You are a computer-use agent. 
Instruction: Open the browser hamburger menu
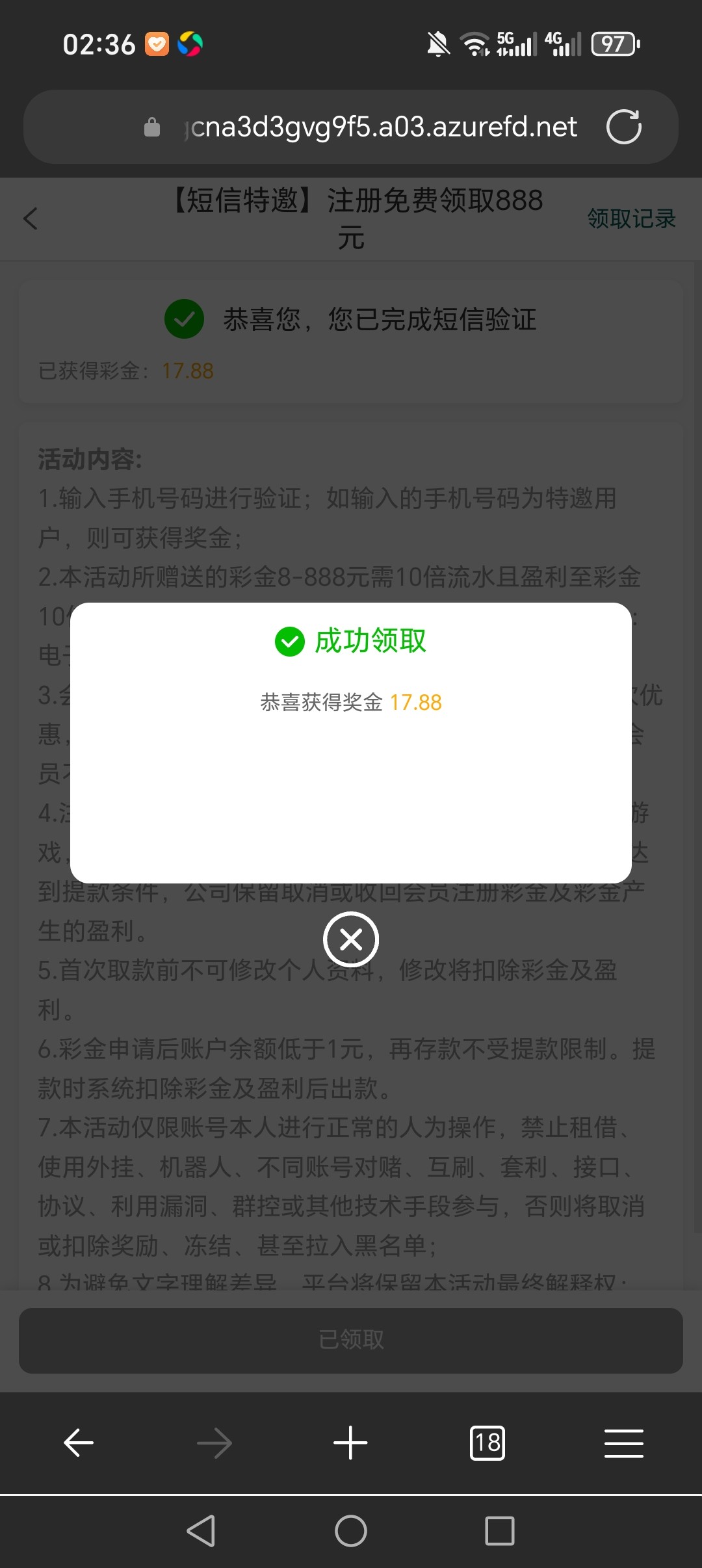tap(624, 1443)
